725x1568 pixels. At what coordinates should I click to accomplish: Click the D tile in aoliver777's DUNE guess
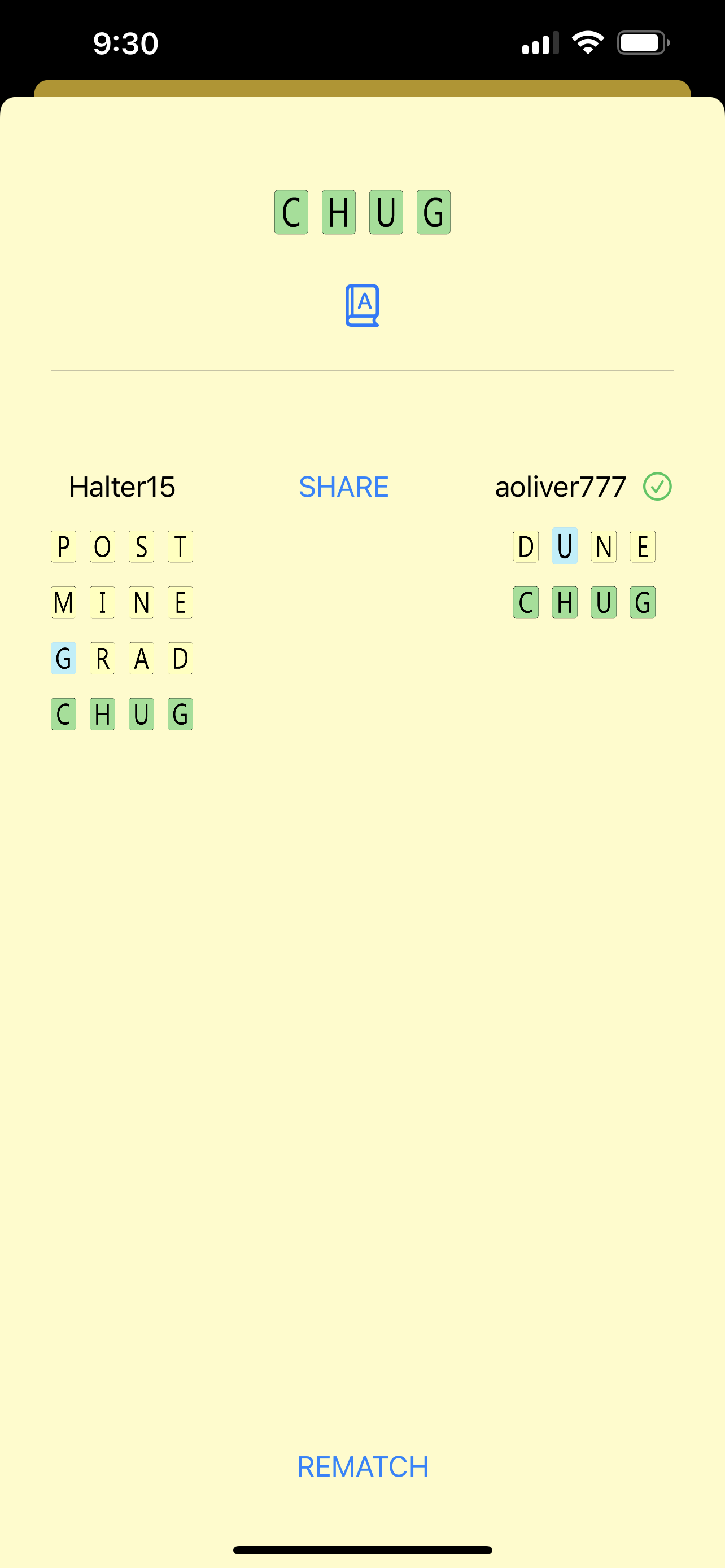526,546
